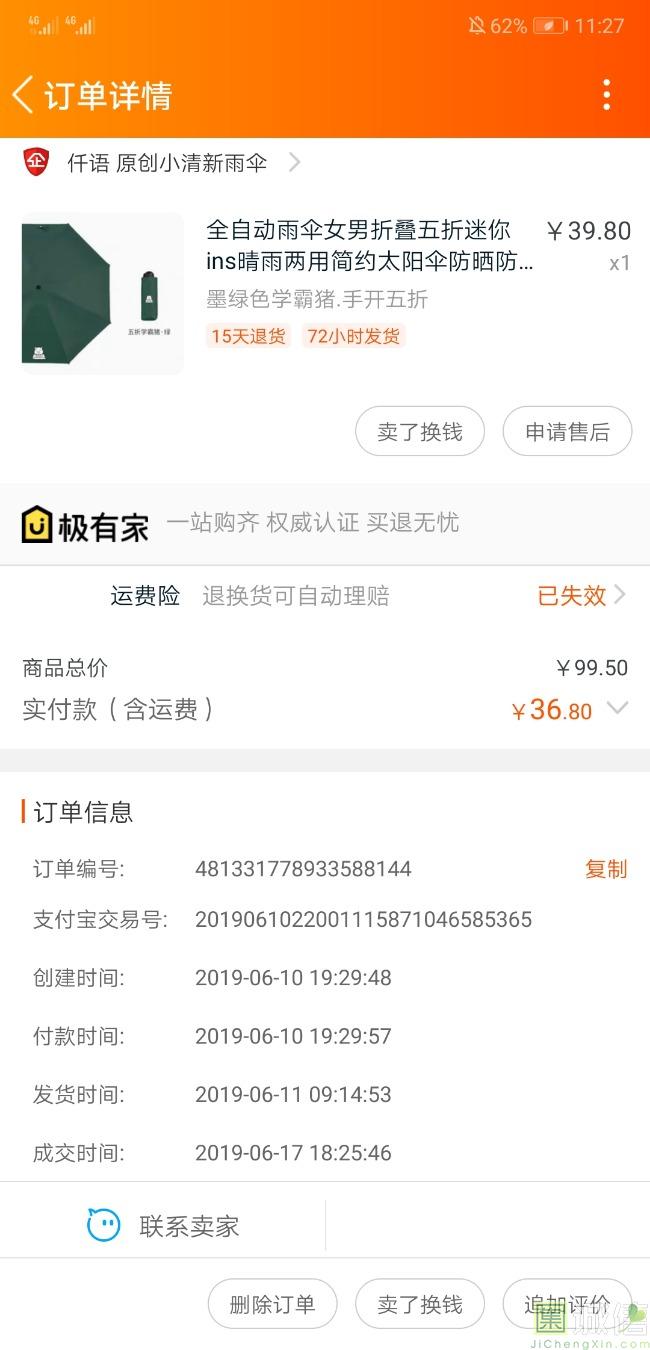Image resolution: width=650 pixels, height=1350 pixels.
Task: Copy the order number with 复制
Action: [605, 869]
